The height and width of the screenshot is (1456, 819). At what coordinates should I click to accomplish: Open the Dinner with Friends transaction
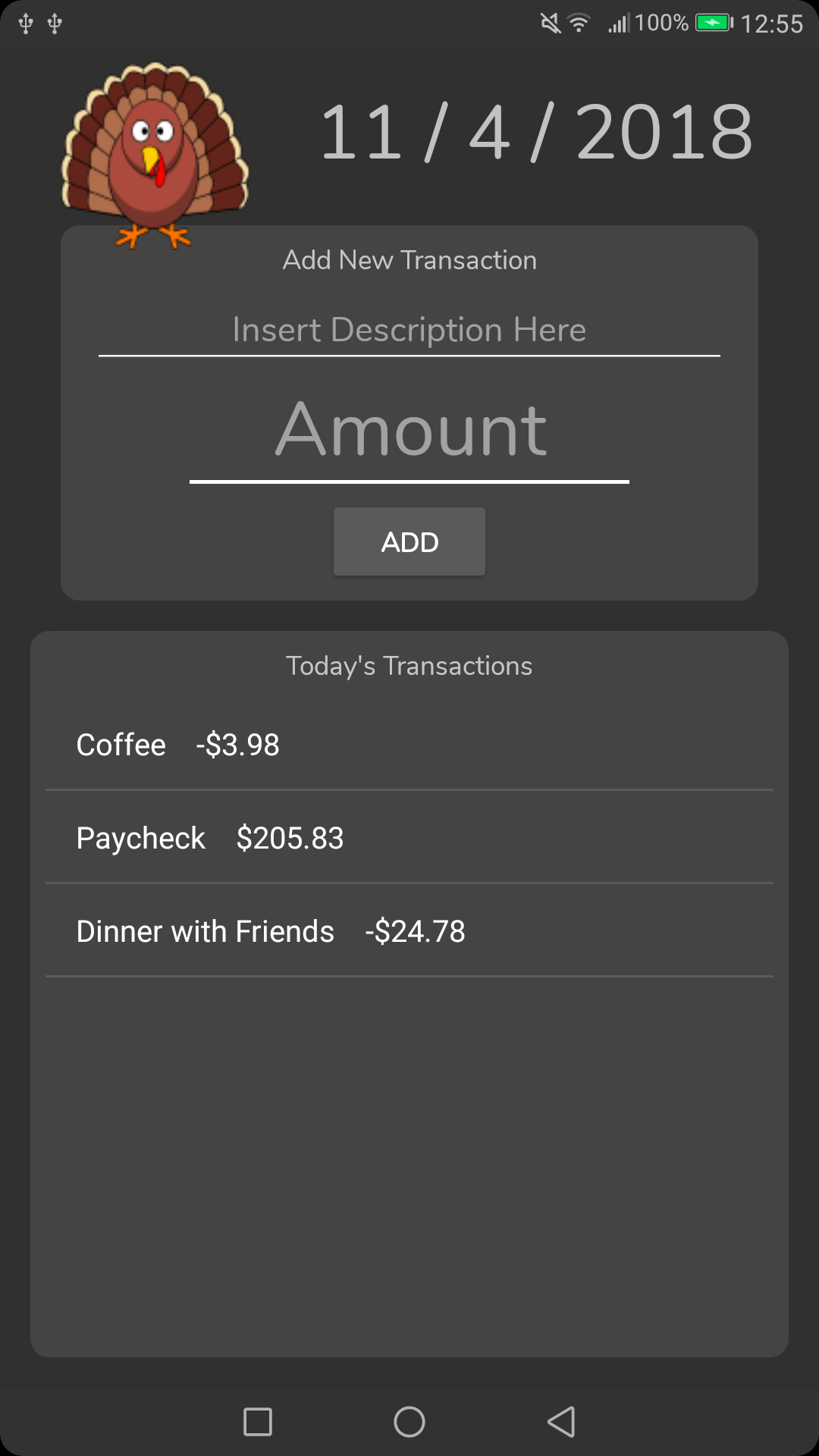point(409,931)
